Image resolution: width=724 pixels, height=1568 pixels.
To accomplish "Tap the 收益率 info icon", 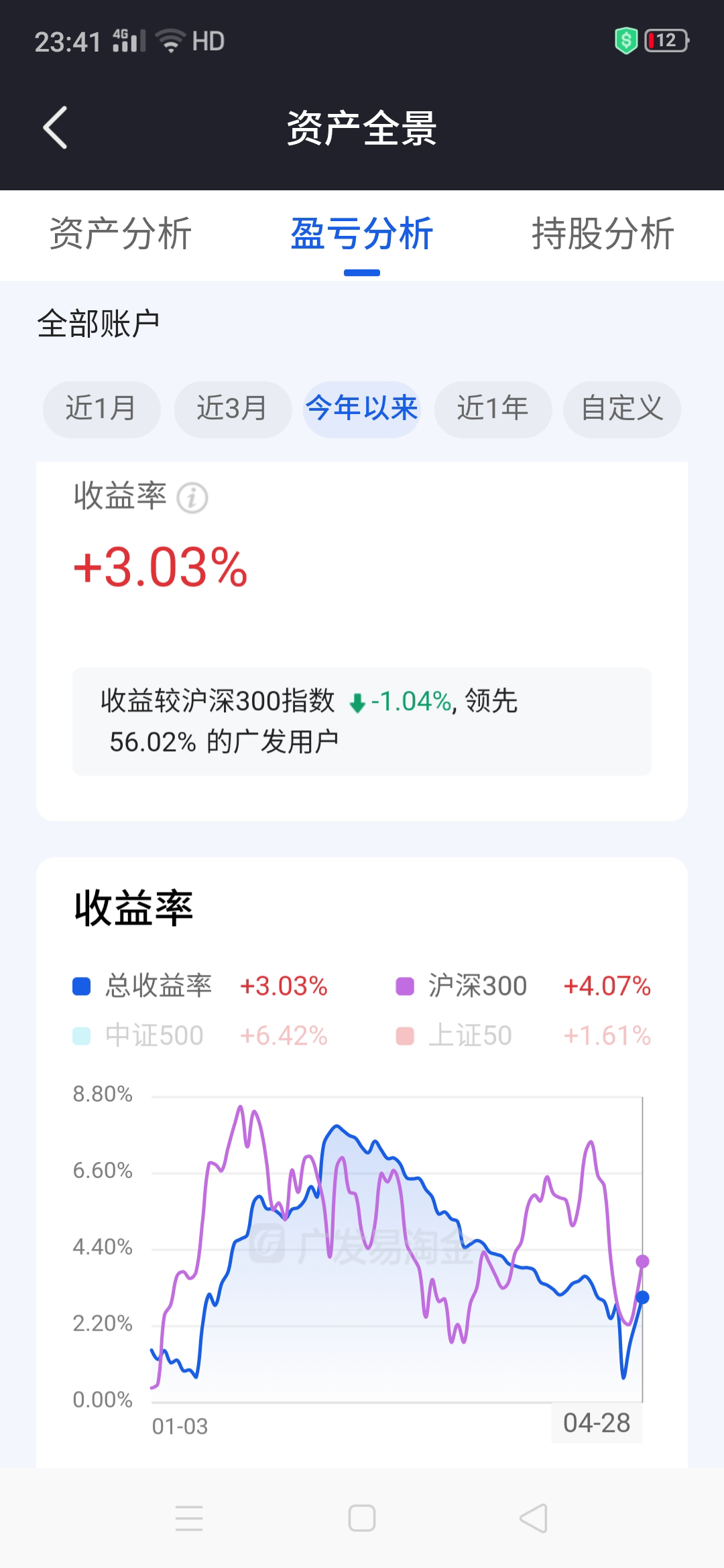I will (x=192, y=498).
